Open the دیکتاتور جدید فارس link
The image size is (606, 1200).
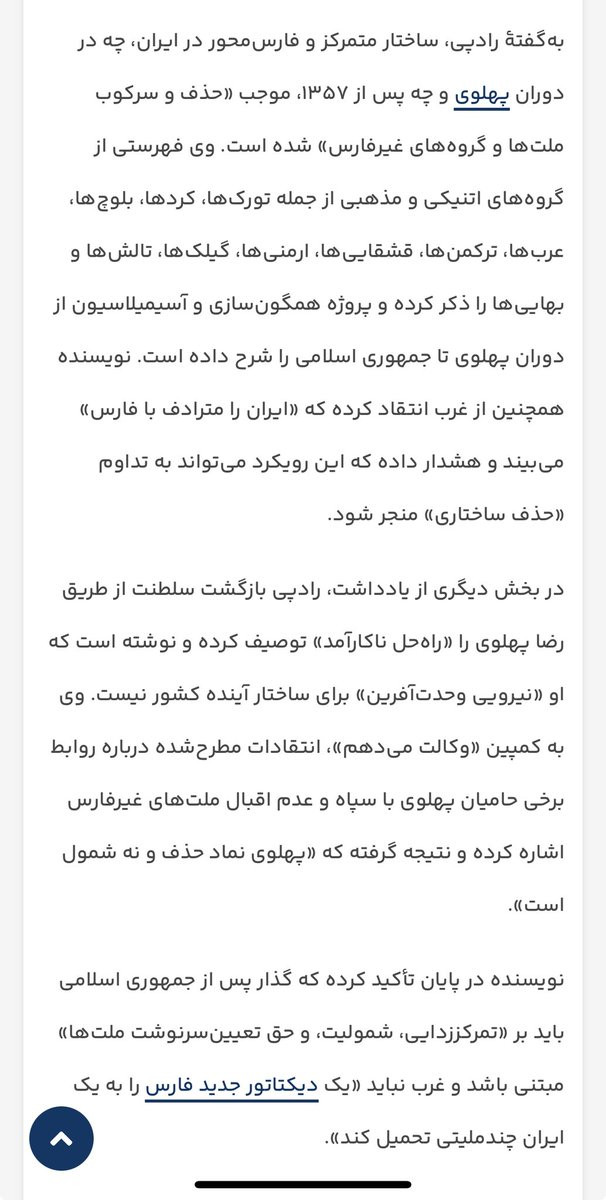click(232, 1085)
